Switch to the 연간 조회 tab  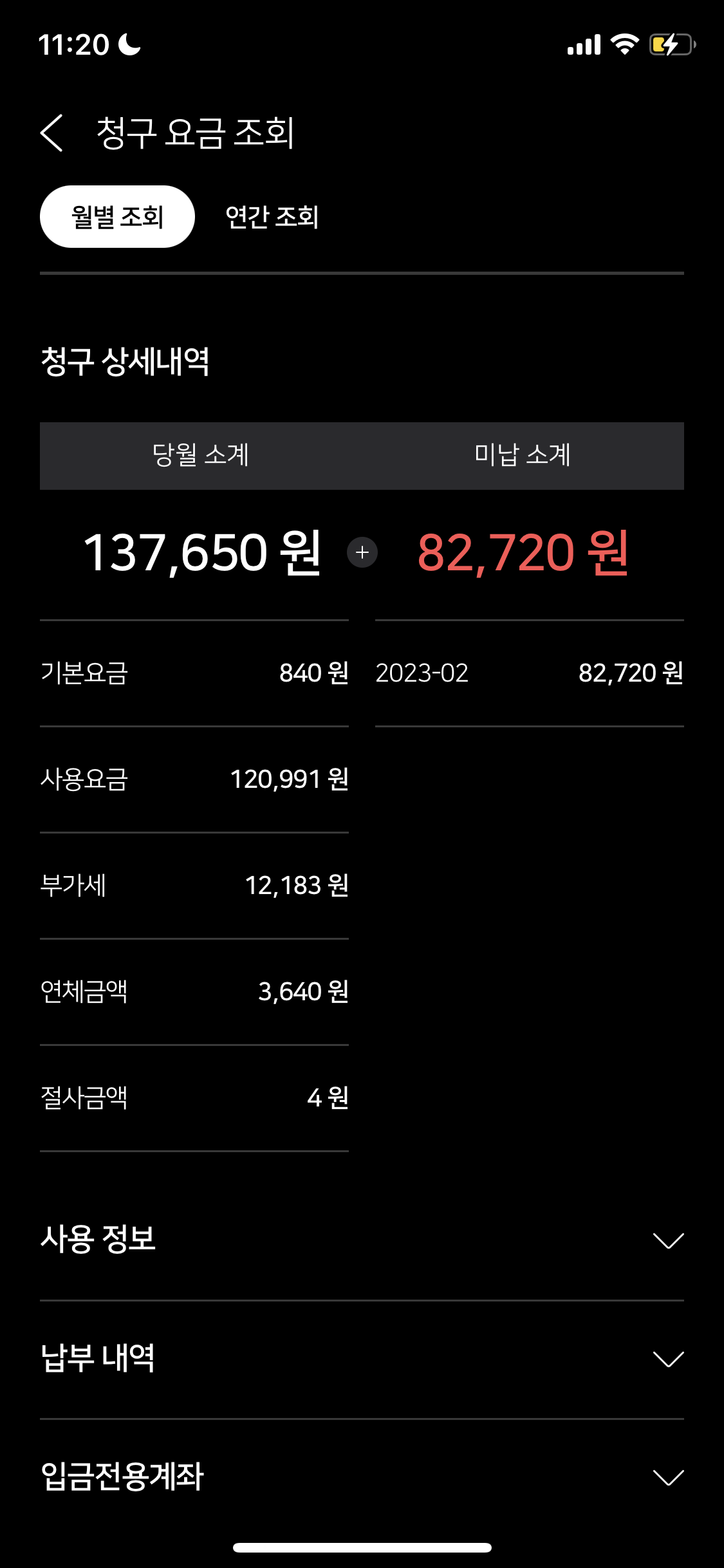tap(272, 217)
